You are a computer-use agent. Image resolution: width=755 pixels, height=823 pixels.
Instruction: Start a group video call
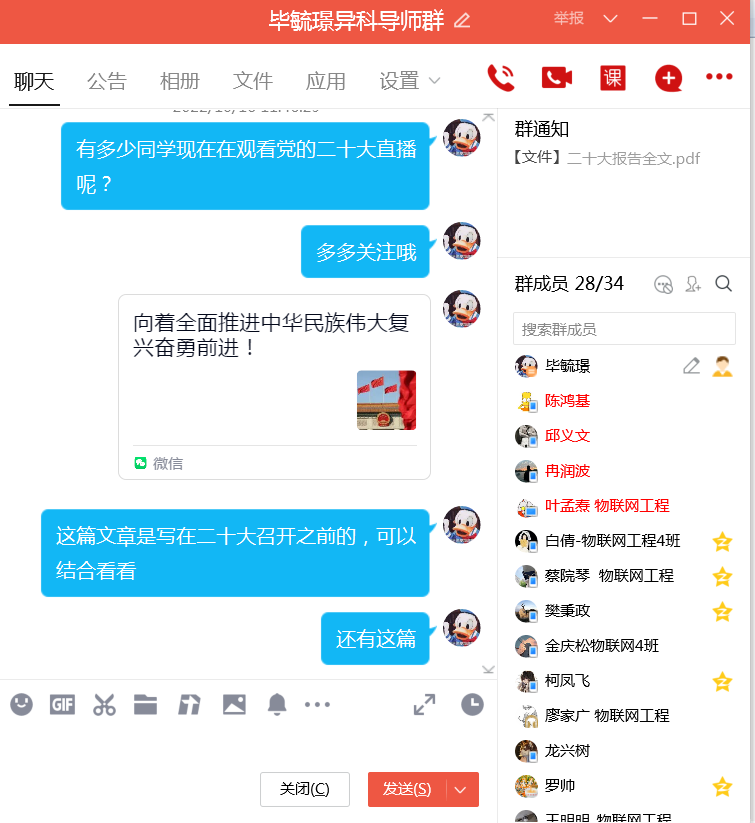(x=556, y=78)
